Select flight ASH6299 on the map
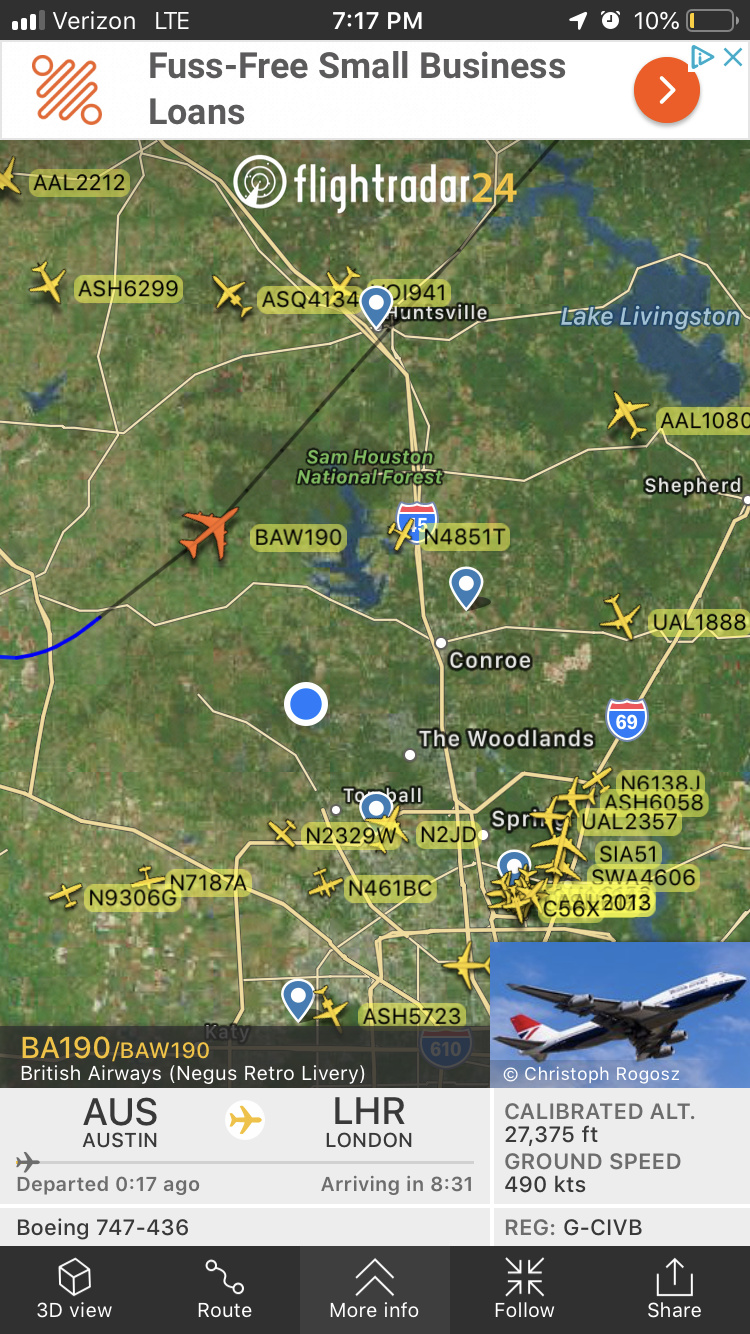Image resolution: width=750 pixels, height=1334 pixels. tap(48, 282)
